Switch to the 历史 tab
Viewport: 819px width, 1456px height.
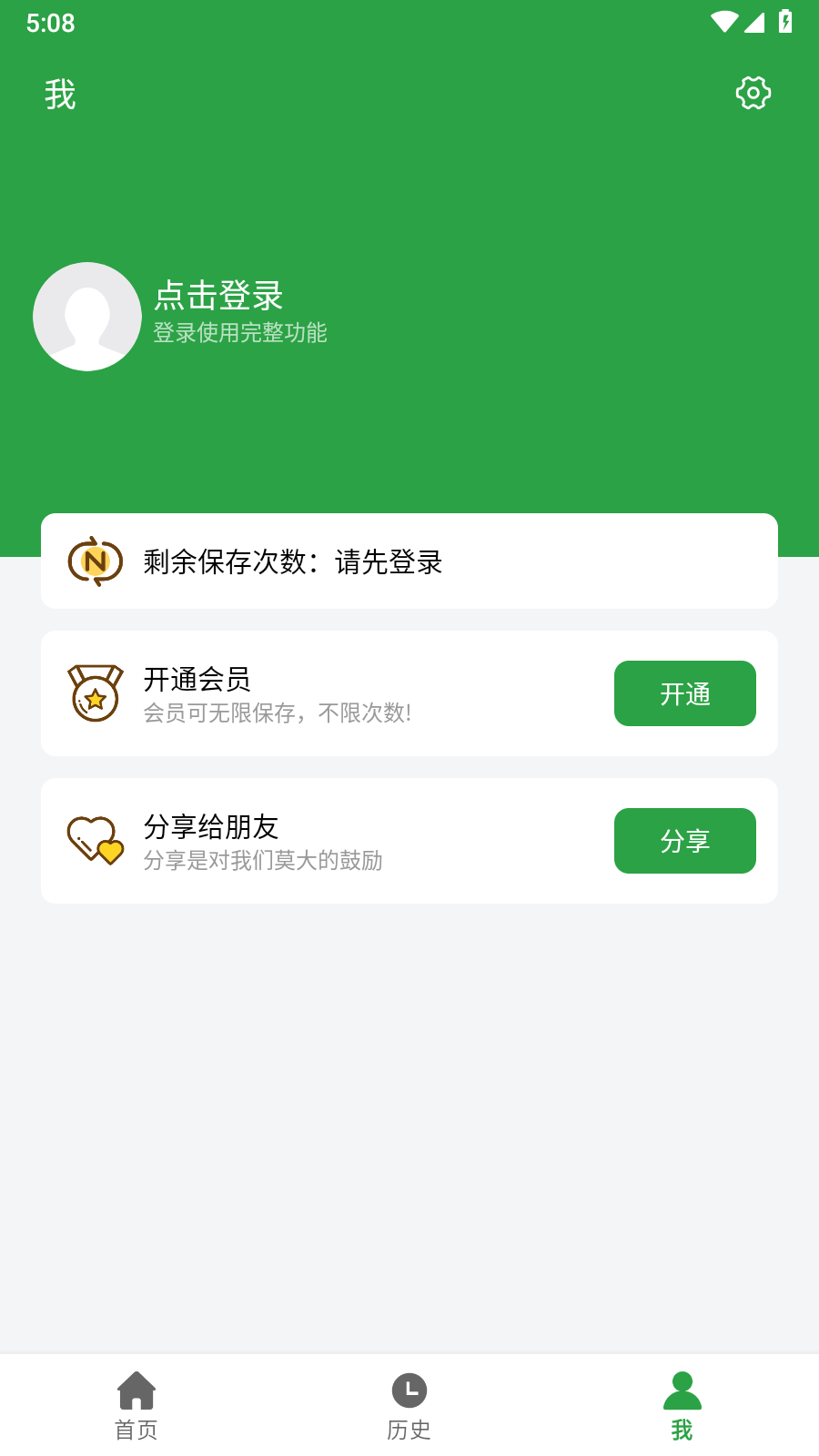tap(409, 1406)
